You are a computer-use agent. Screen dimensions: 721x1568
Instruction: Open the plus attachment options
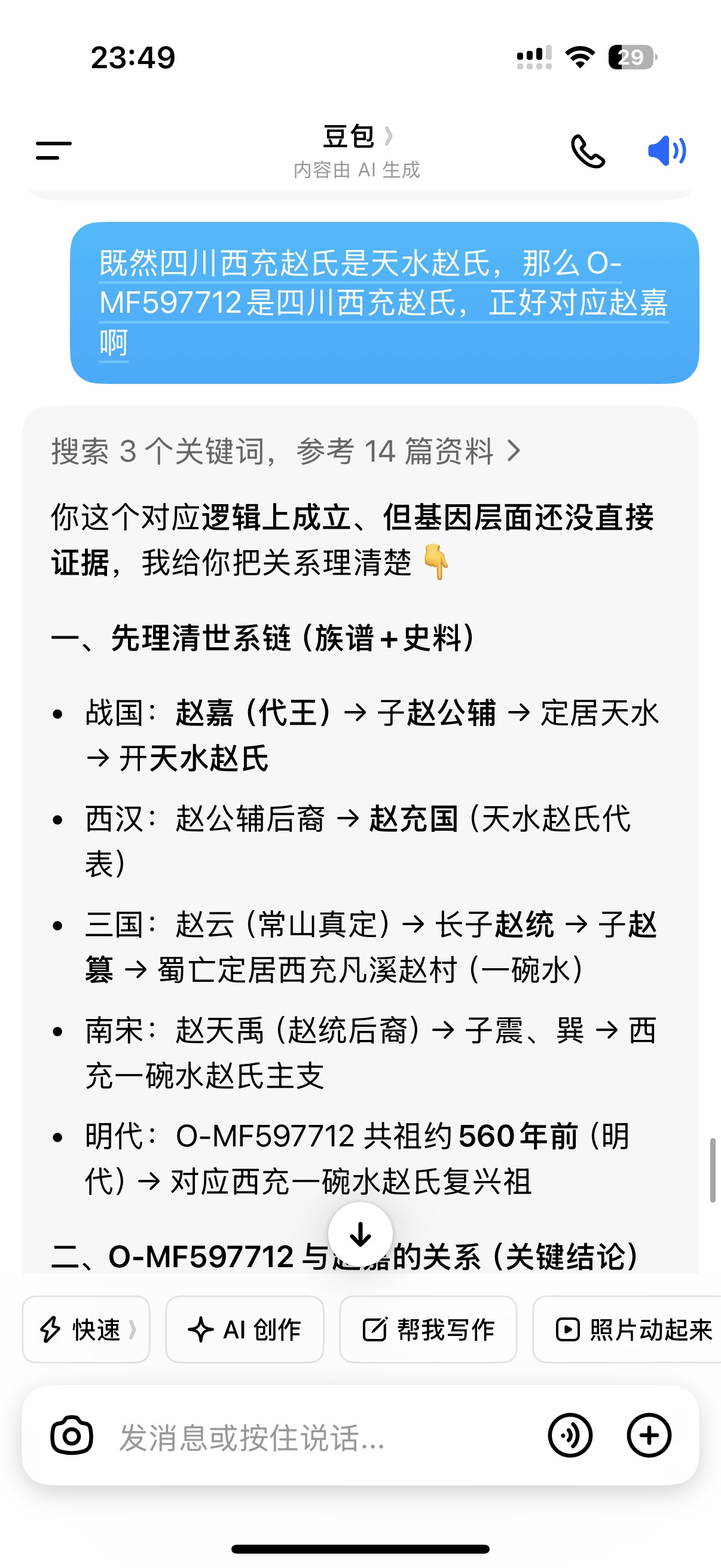point(649,1436)
